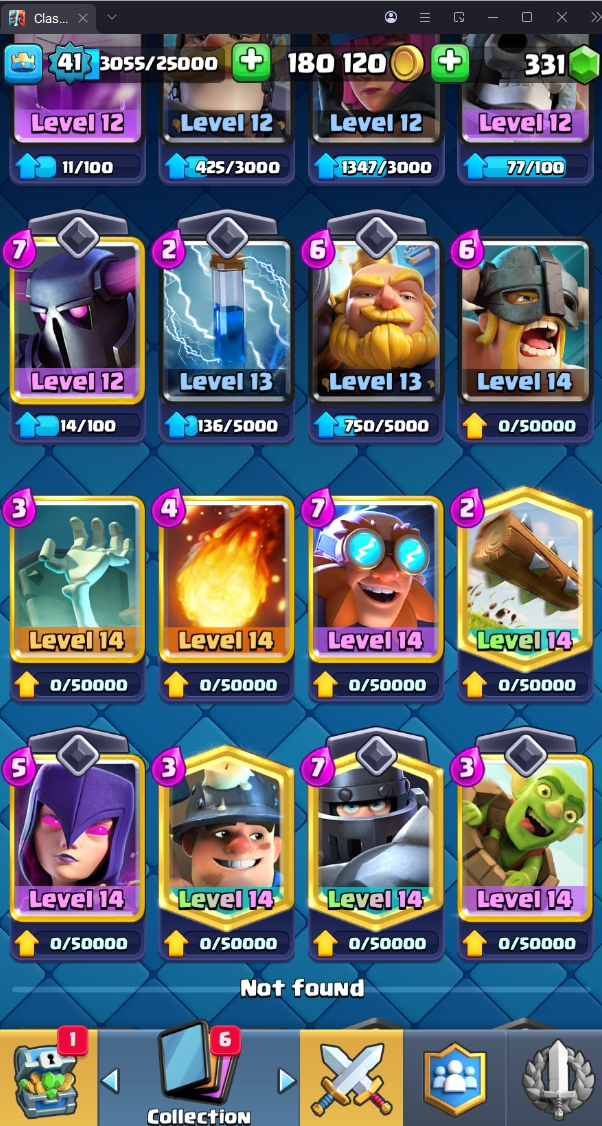Select the Fireball card

click(227, 578)
